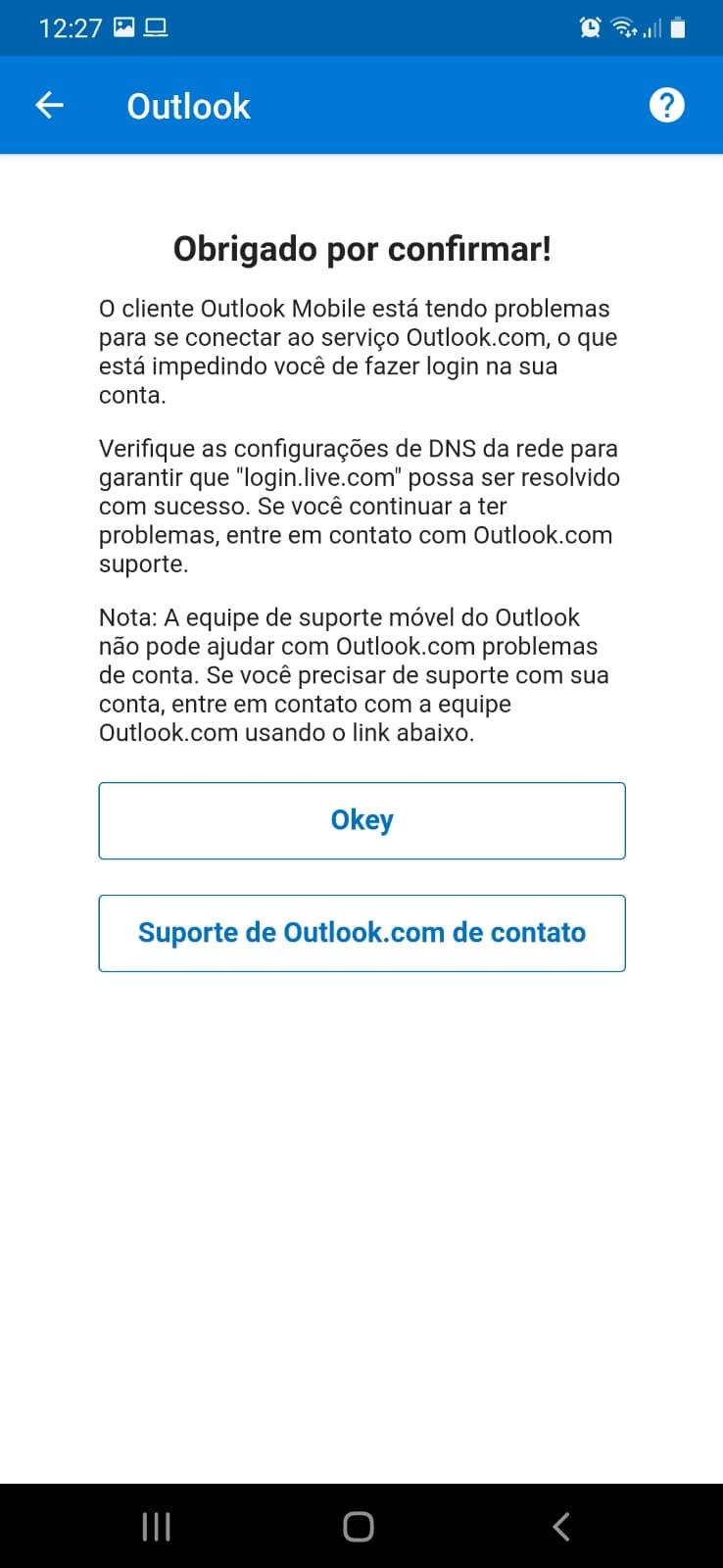Tap Suporte de Outlook.com de contato
The height and width of the screenshot is (1568, 723).
click(361, 933)
